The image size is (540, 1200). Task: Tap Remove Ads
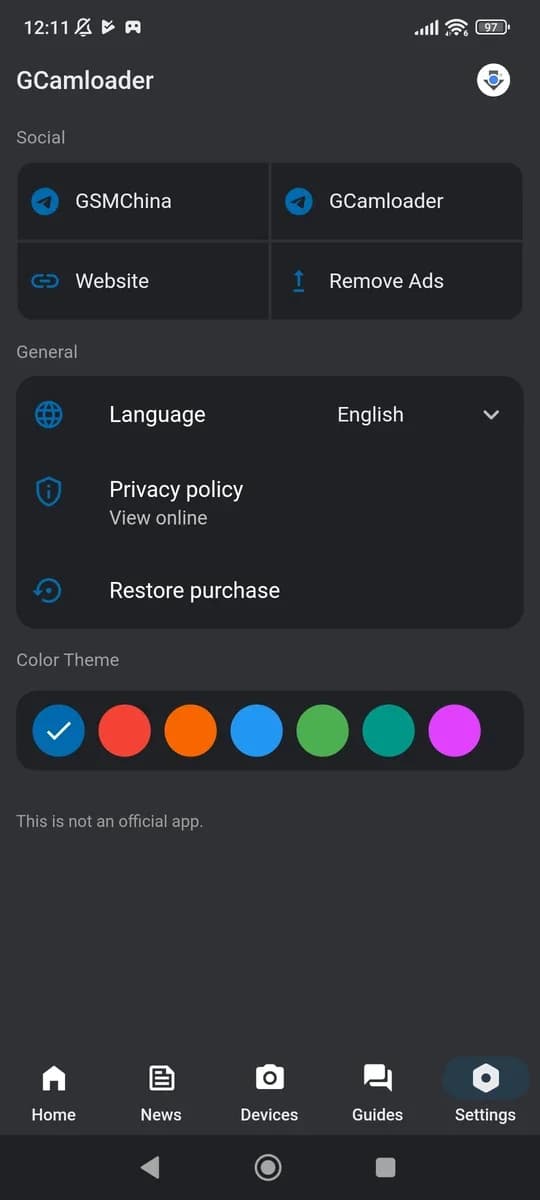(x=397, y=281)
